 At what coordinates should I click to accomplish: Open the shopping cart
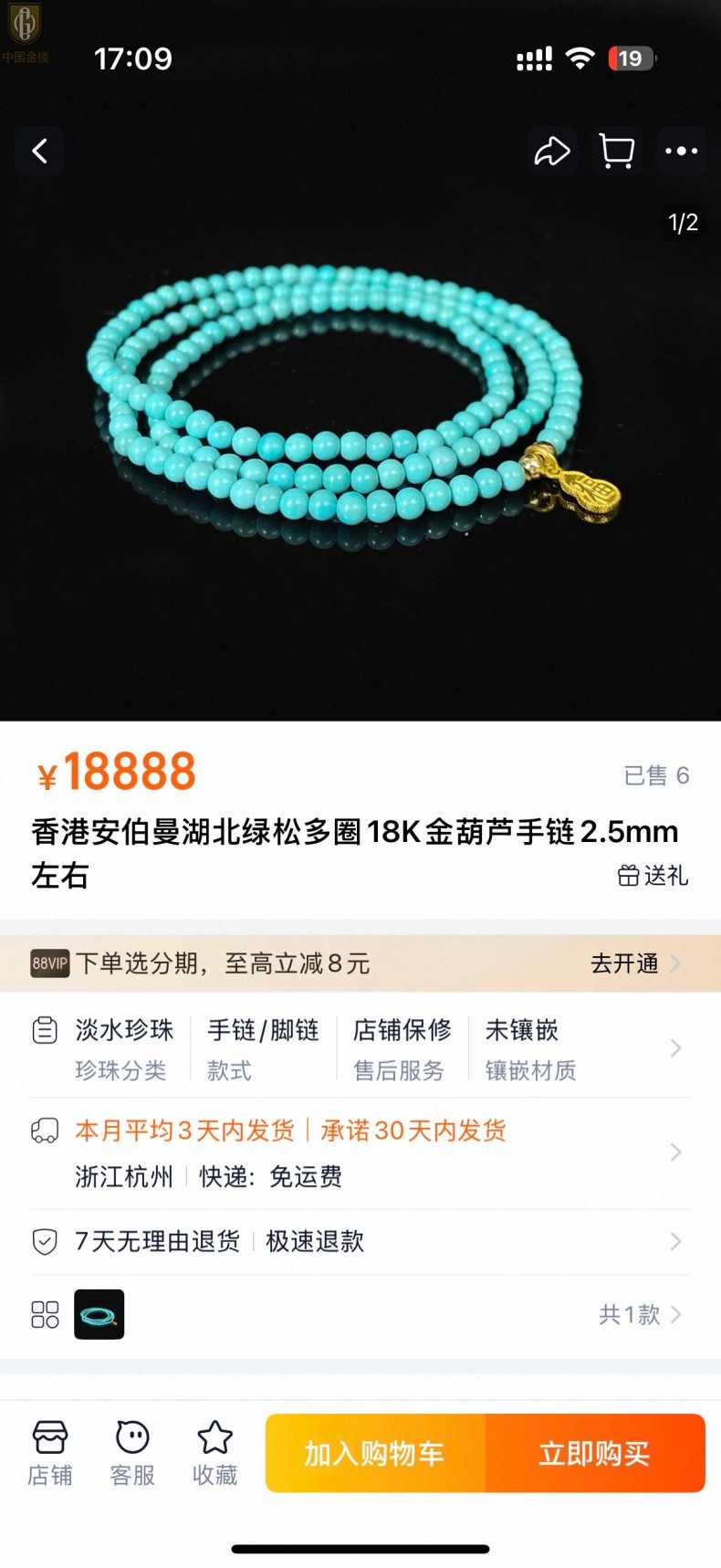(x=617, y=151)
